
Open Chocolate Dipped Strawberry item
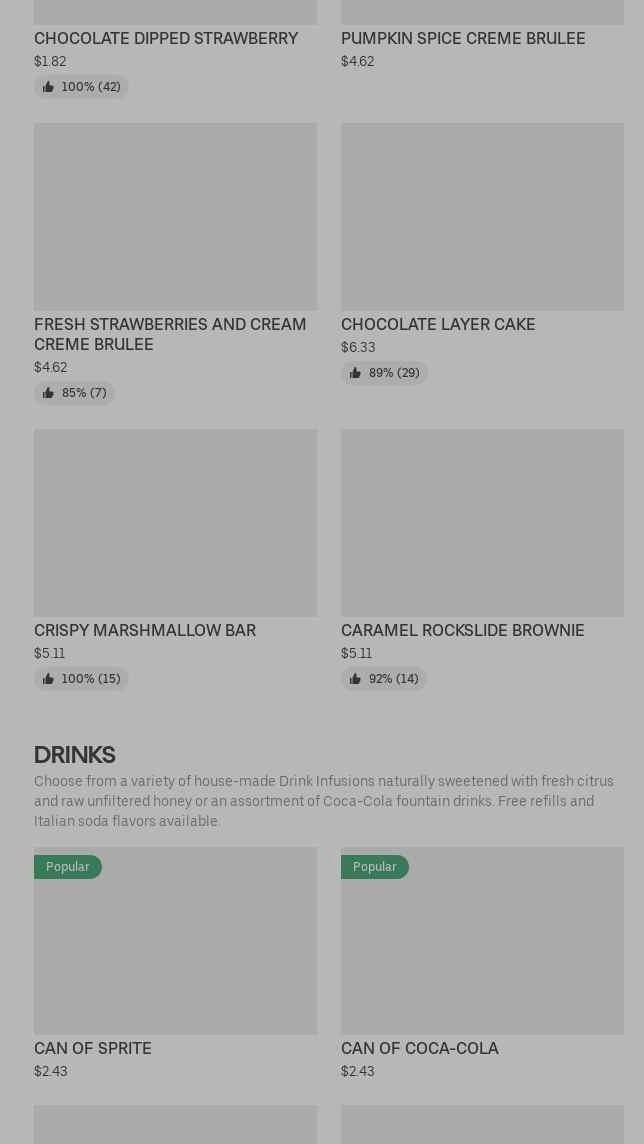coord(166,38)
